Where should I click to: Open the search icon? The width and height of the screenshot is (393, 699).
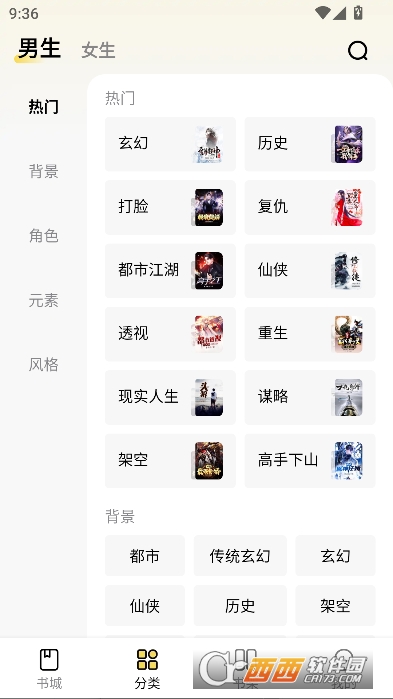tap(358, 50)
